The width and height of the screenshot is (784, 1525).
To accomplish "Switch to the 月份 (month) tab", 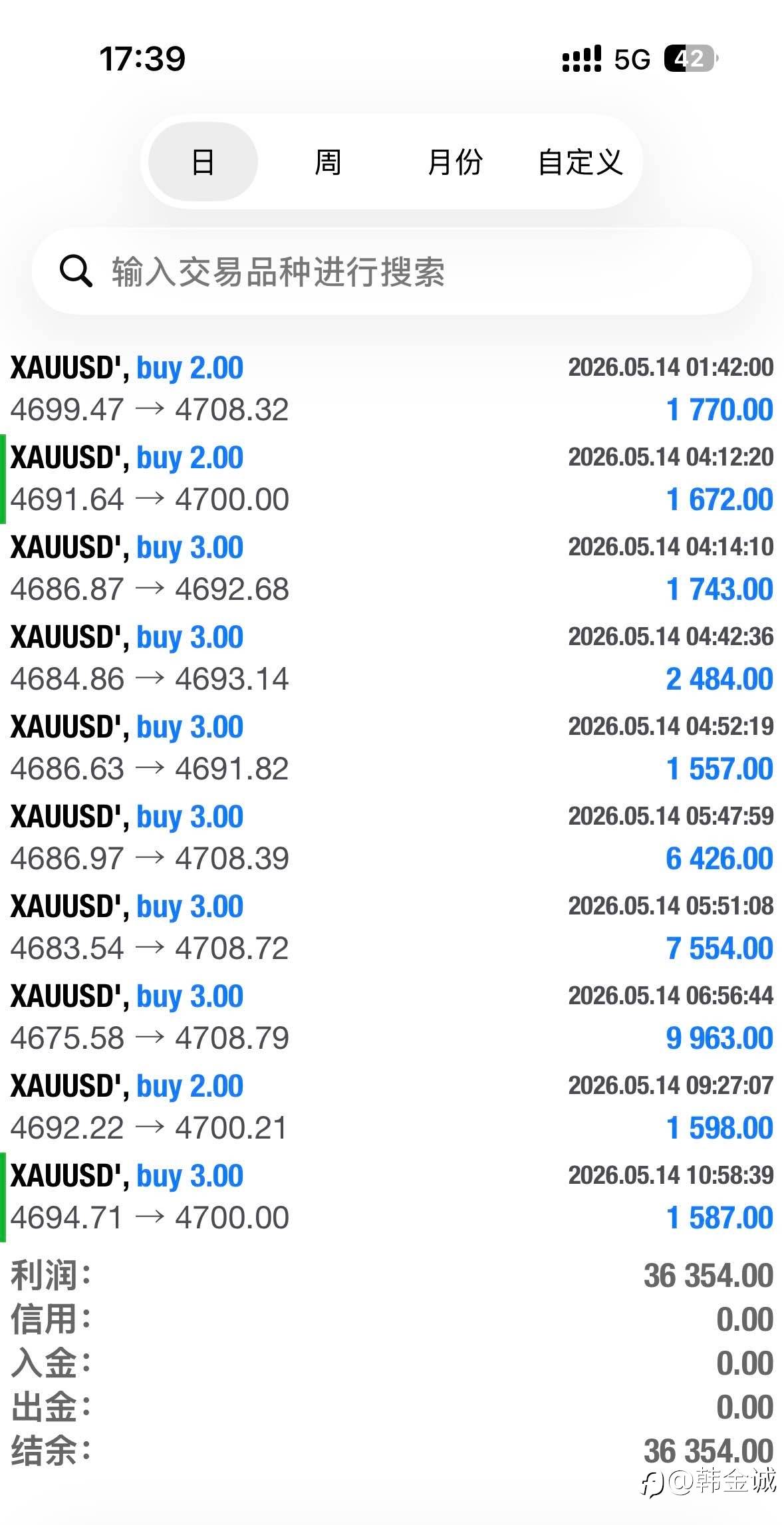I will [x=455, y=162].
